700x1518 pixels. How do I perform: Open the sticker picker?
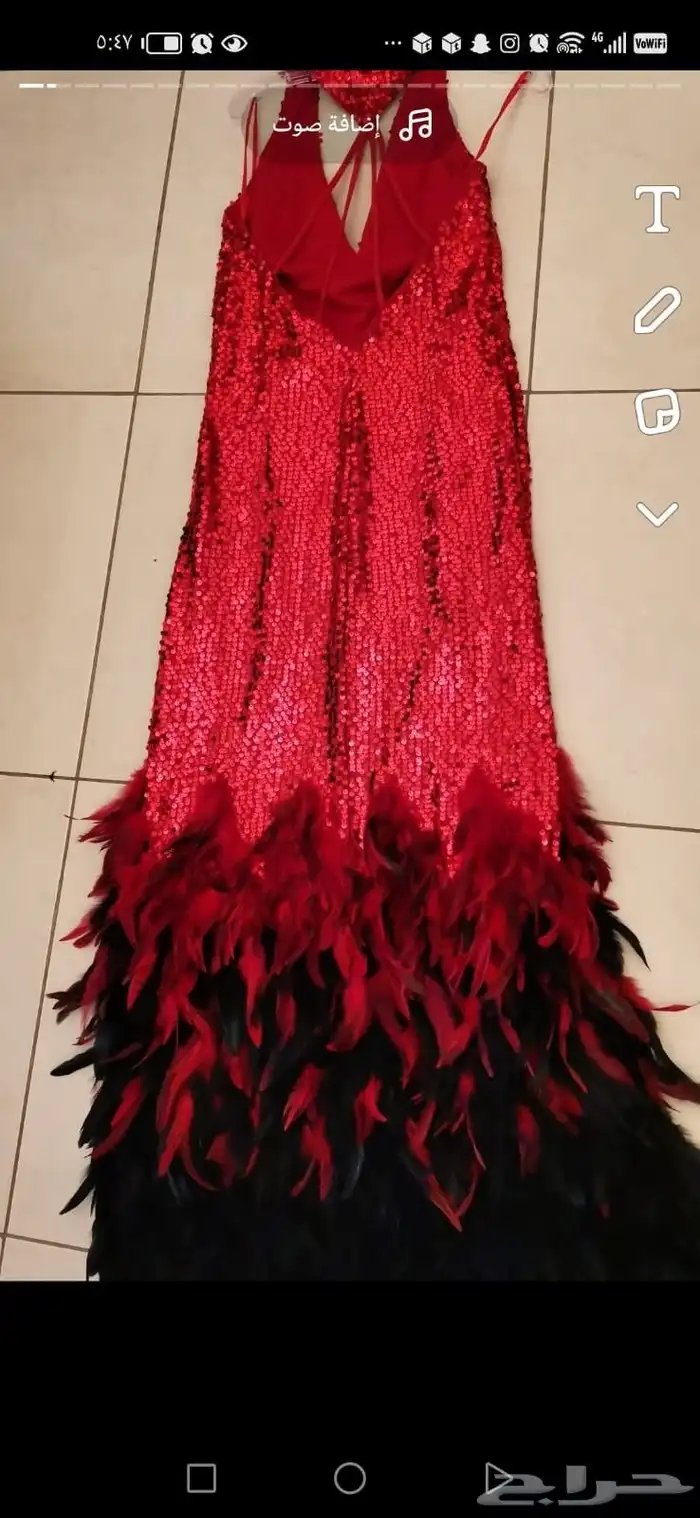pos(657,411)
